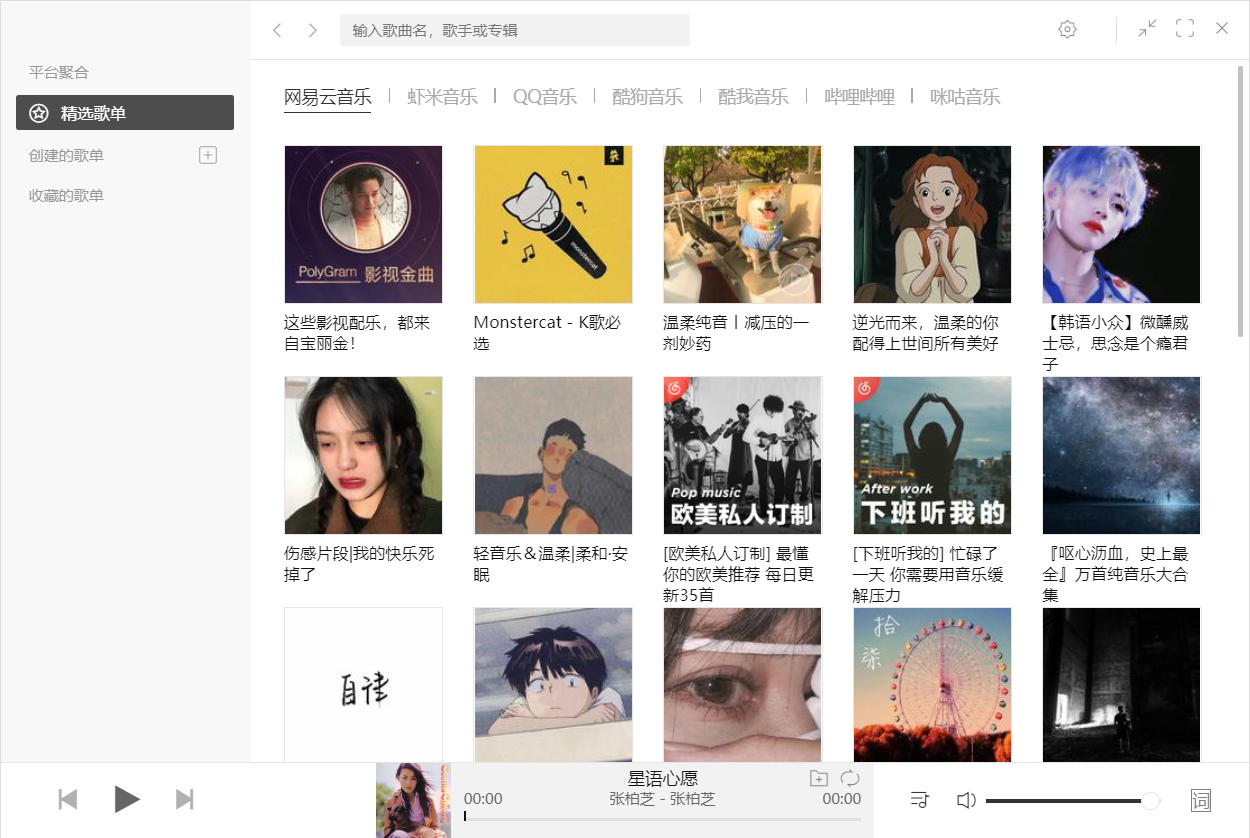Toggle the lyrics panel icon
The image size is (1250, 838).
[x=1201, y=800]
